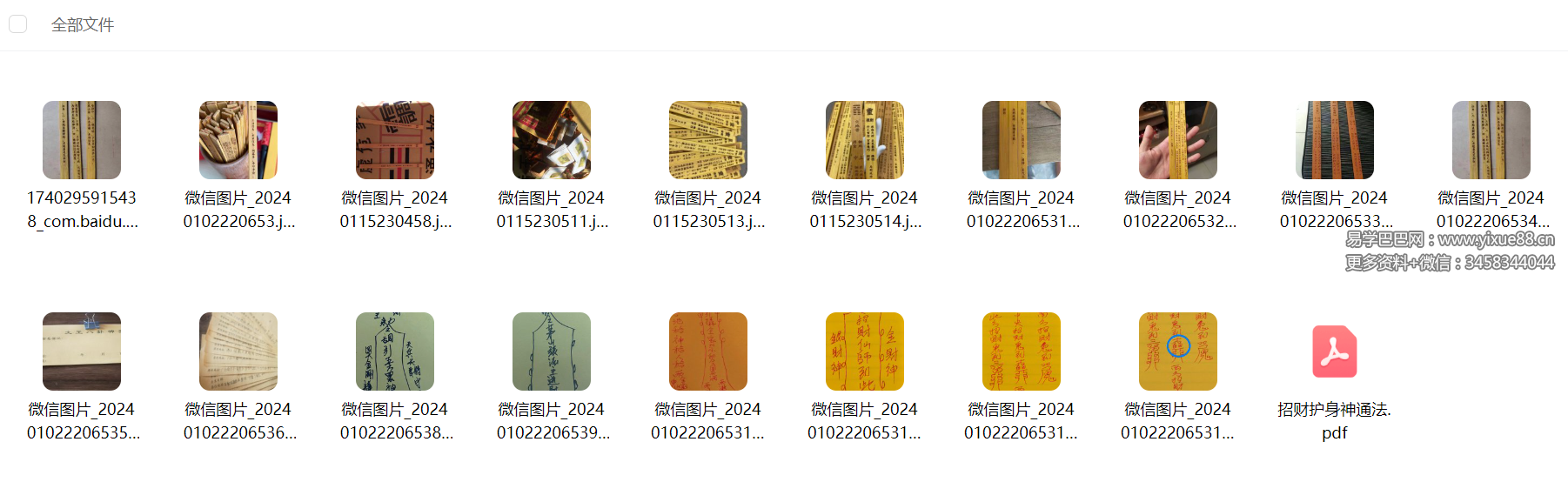Open image 微信图片_20240115230513

(x=708, y=140)
